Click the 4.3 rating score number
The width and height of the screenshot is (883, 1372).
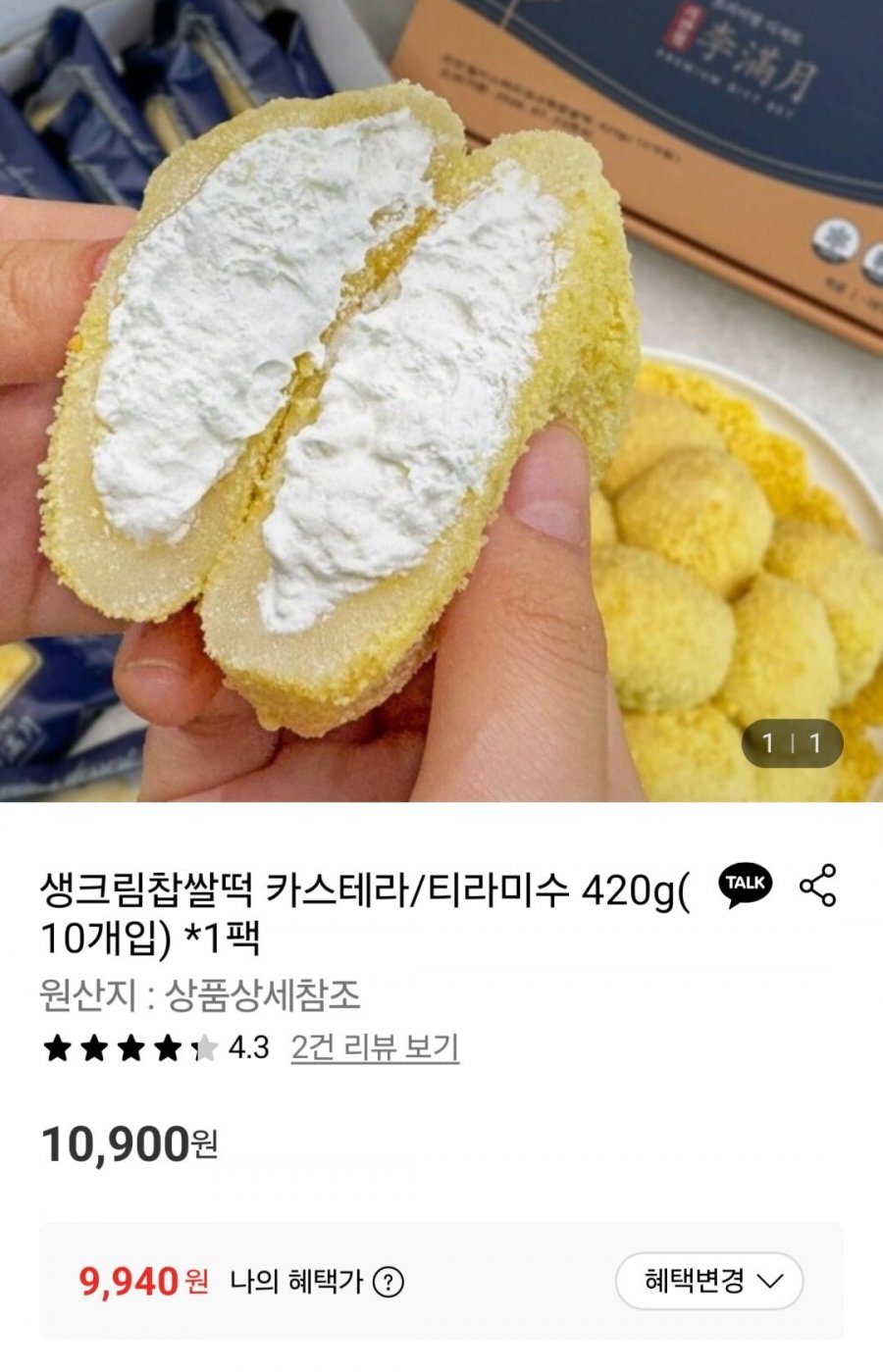[249, 1045]
